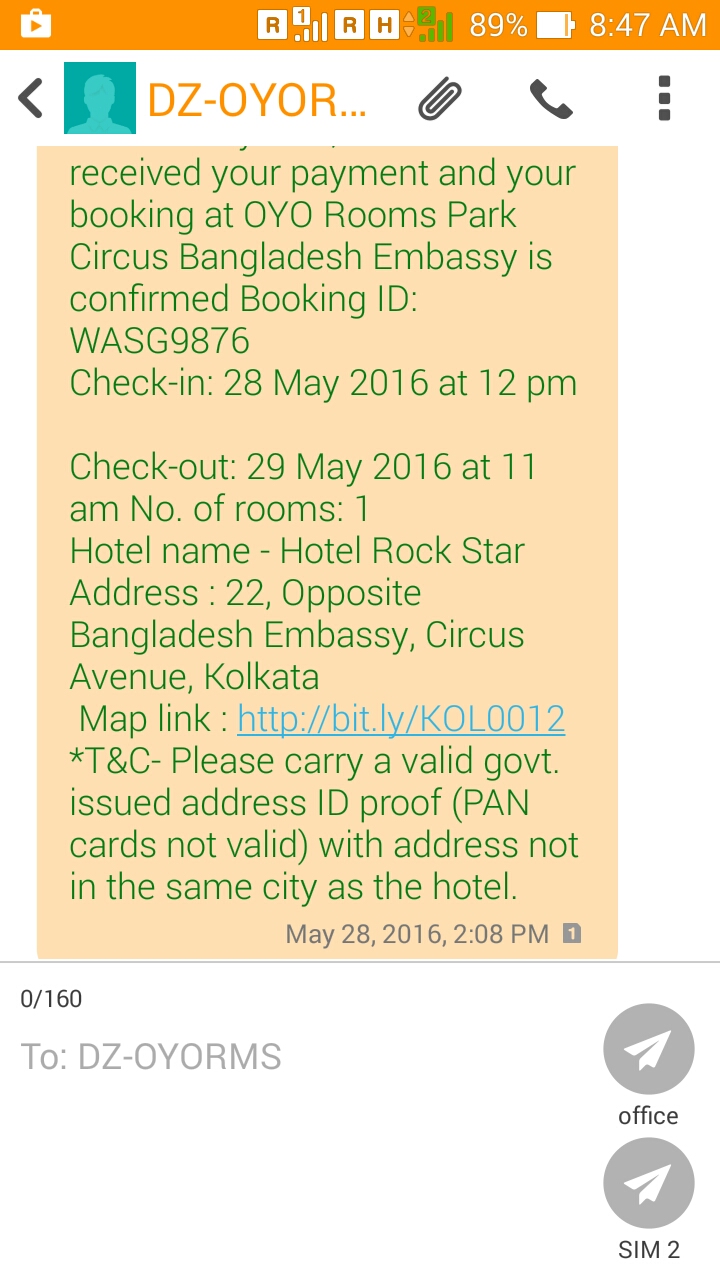This screenshot has height=1280, width=720.
Task: Send message using SIM 2
Action: click(x=648, y=1184)
